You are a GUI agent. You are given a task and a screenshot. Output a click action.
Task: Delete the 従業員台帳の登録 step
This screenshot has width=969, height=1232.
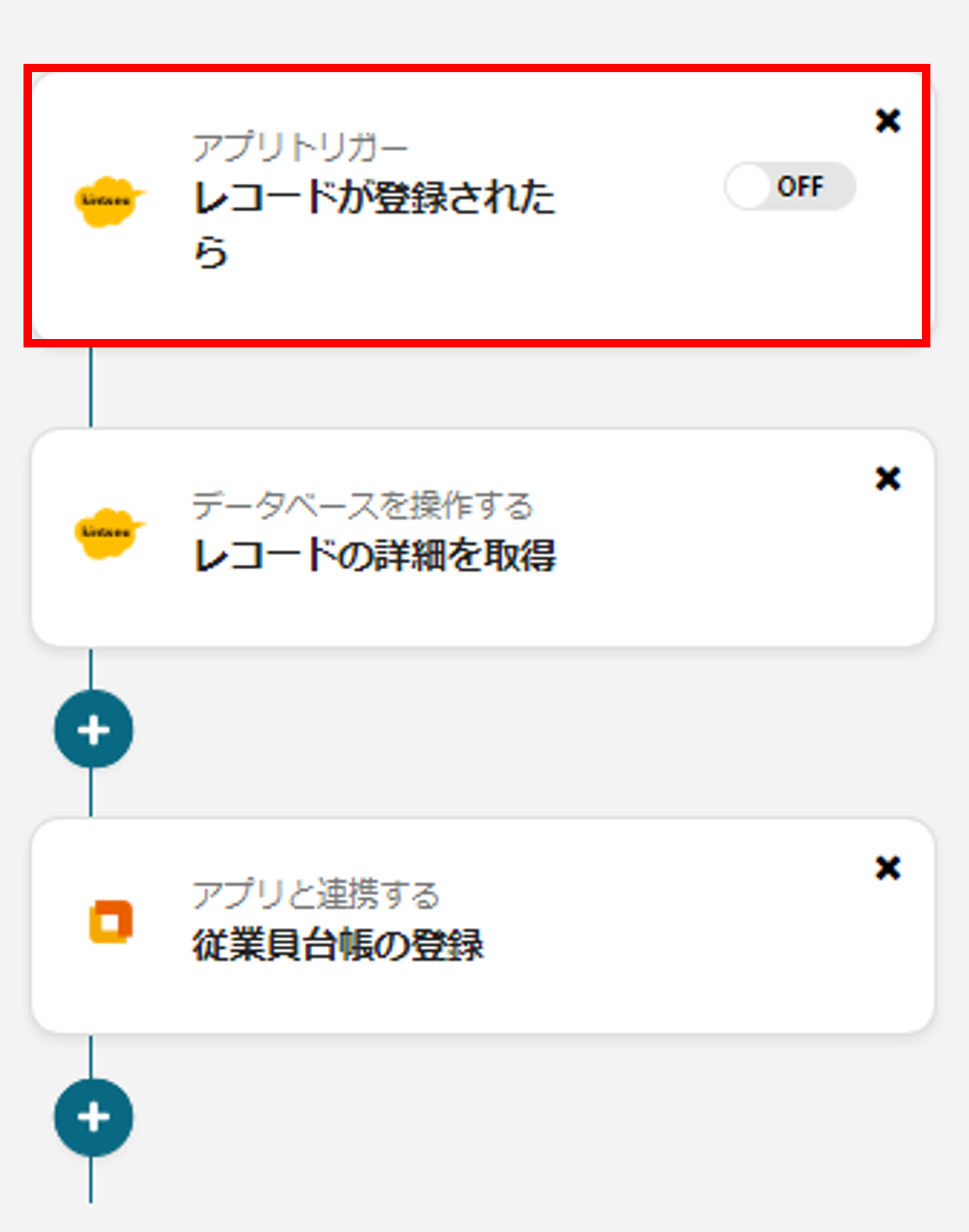click(x=887, y=867)
